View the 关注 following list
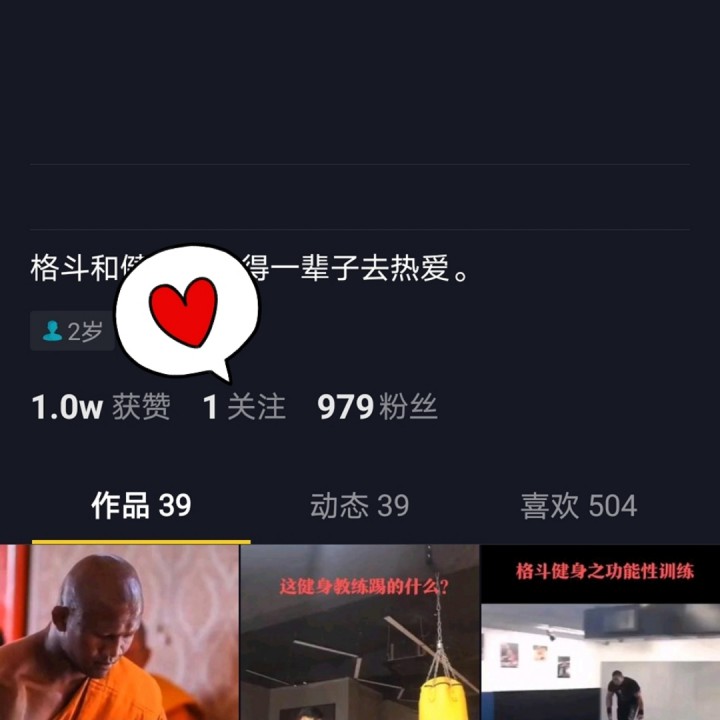The height and width of the screenshot is (720, 720). (245, 407)
